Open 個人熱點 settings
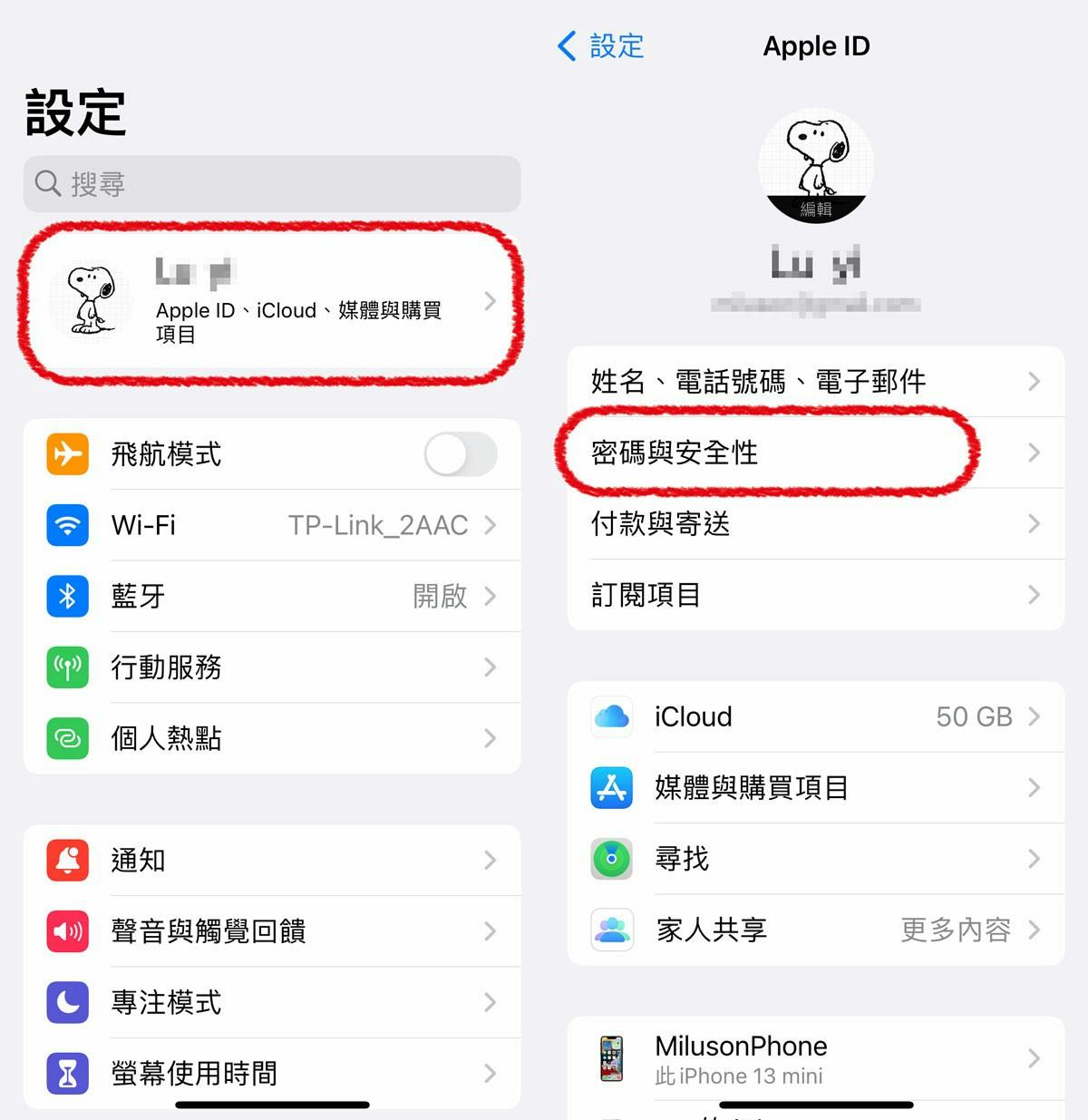Screen dimensions: 1088x1120 [272, 738]
